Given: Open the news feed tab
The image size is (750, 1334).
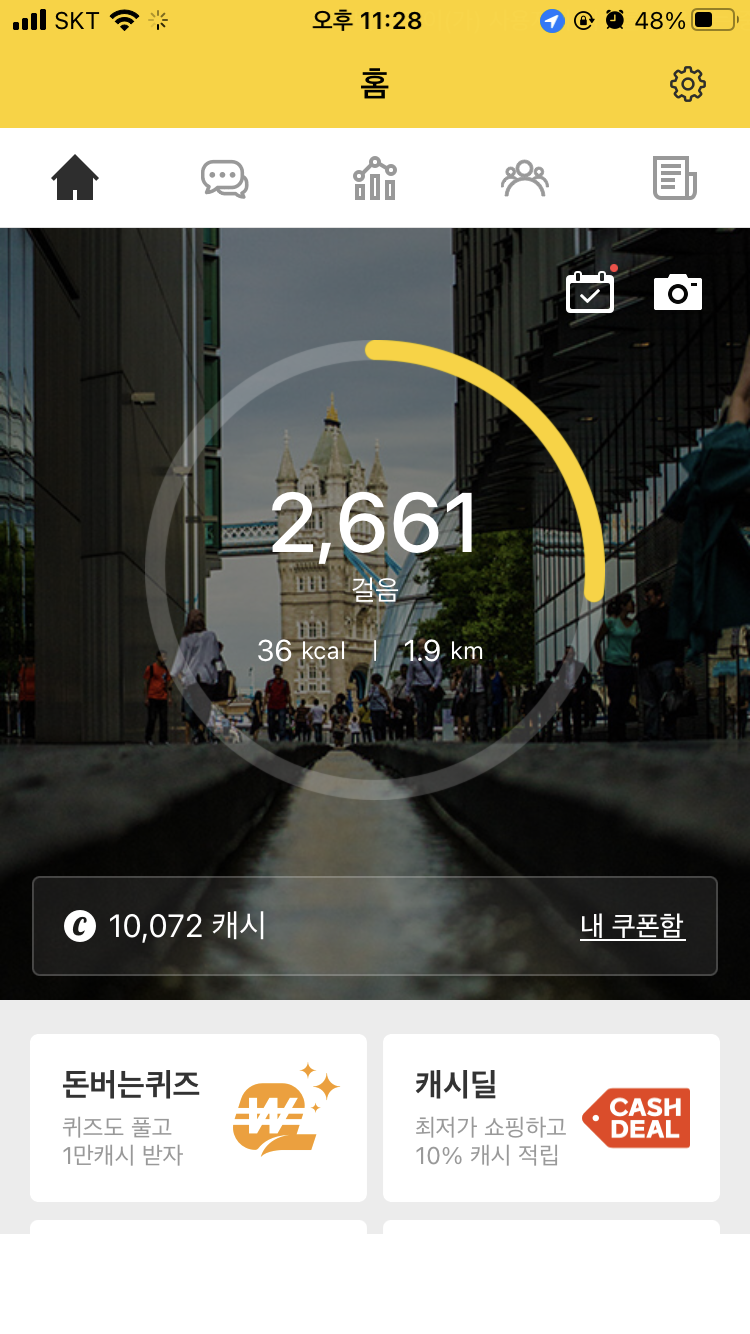Looking at the screenshot, I should 675,178.
